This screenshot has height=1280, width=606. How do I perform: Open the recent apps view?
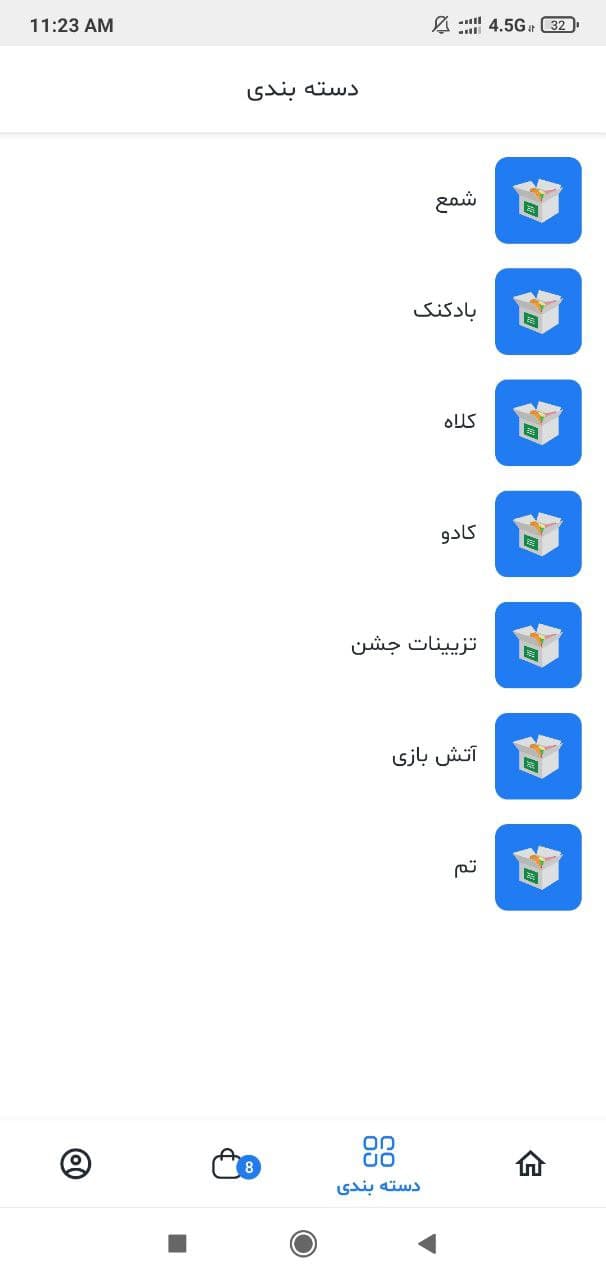click(177, 1243)
